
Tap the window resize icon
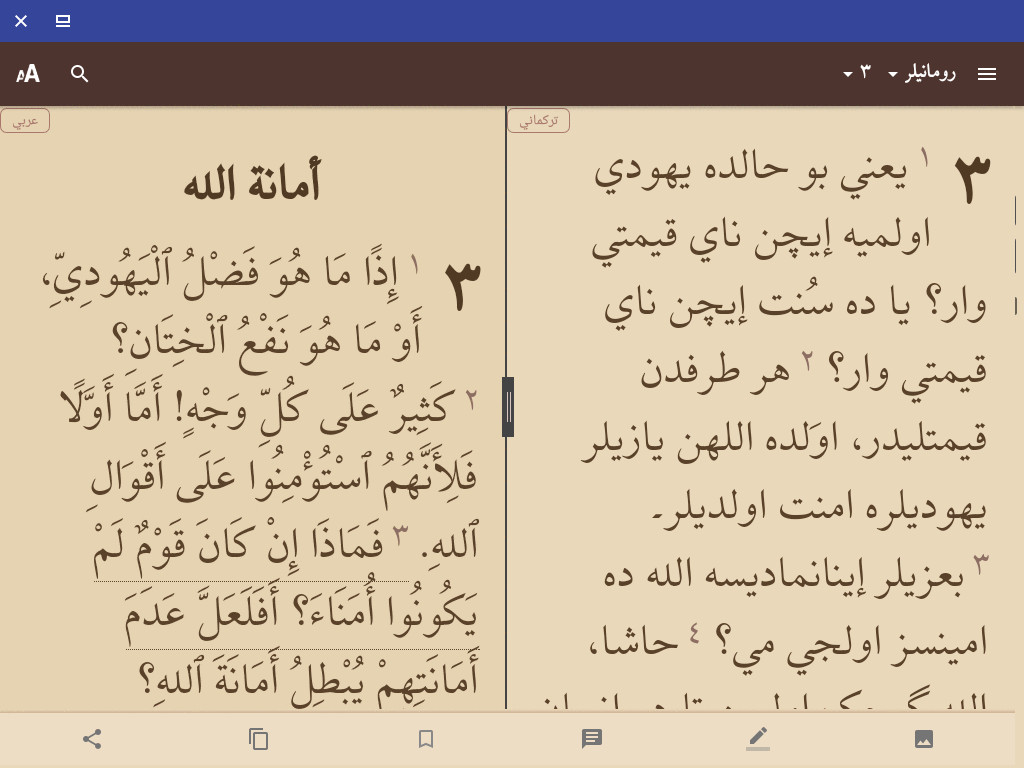tap(63, 21)
